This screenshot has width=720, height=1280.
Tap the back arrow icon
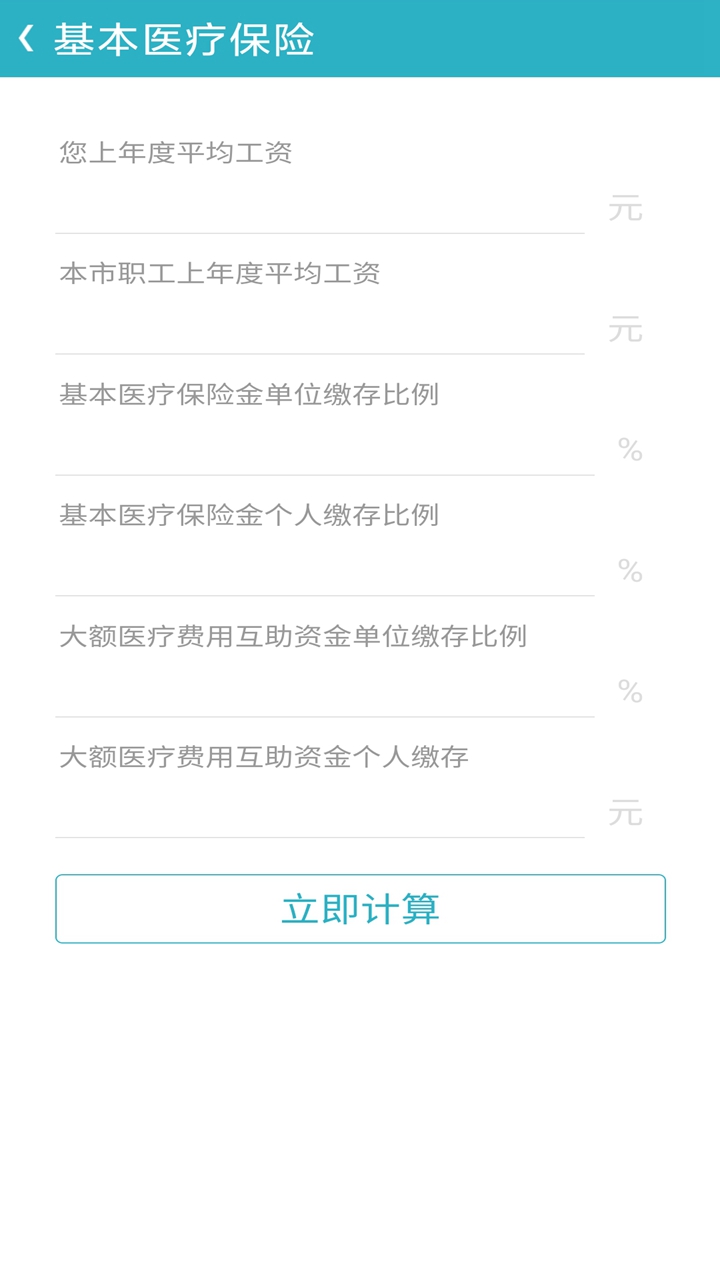(x=25, y=38)
